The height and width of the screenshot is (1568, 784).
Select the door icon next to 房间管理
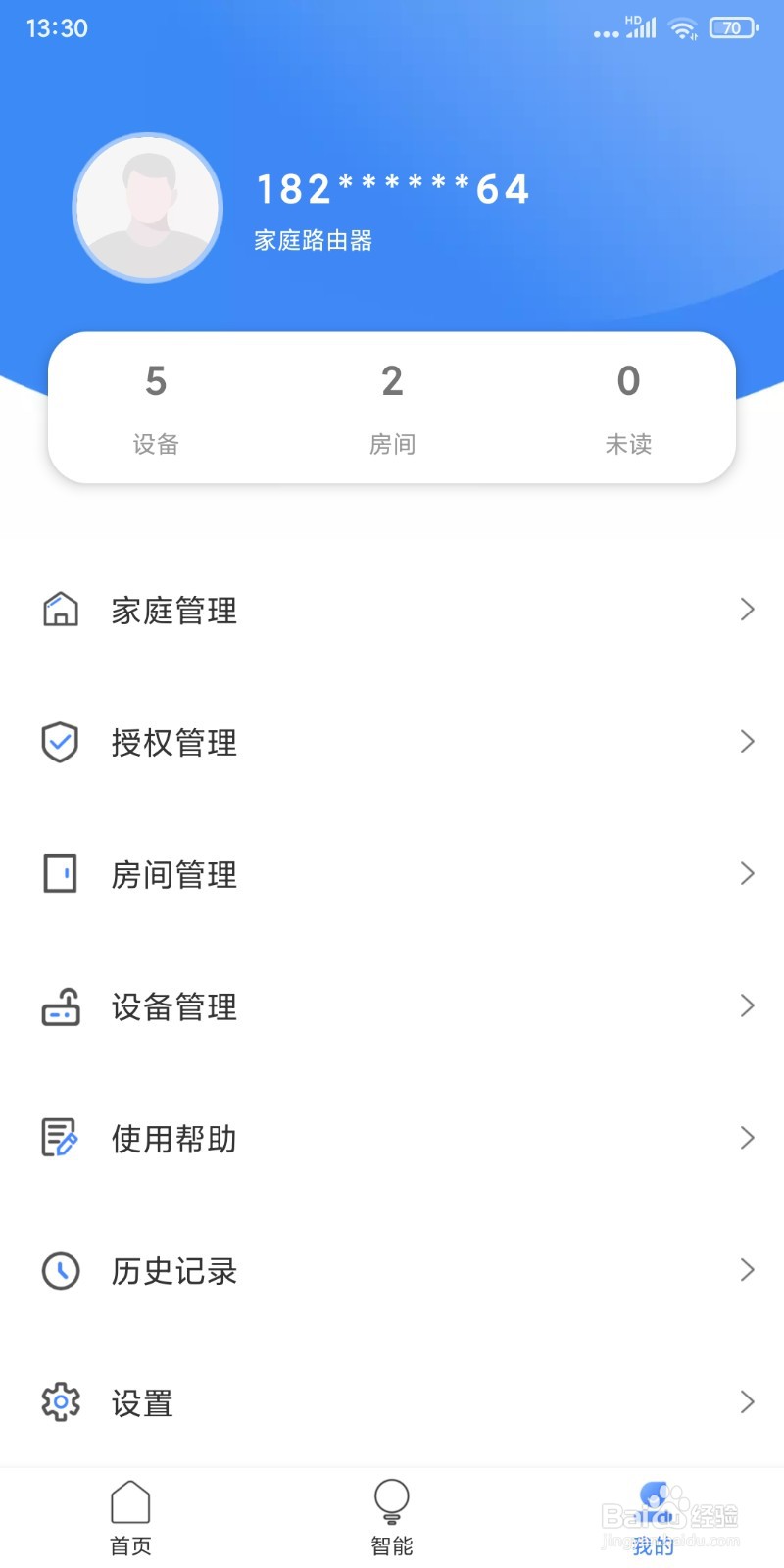61,873
